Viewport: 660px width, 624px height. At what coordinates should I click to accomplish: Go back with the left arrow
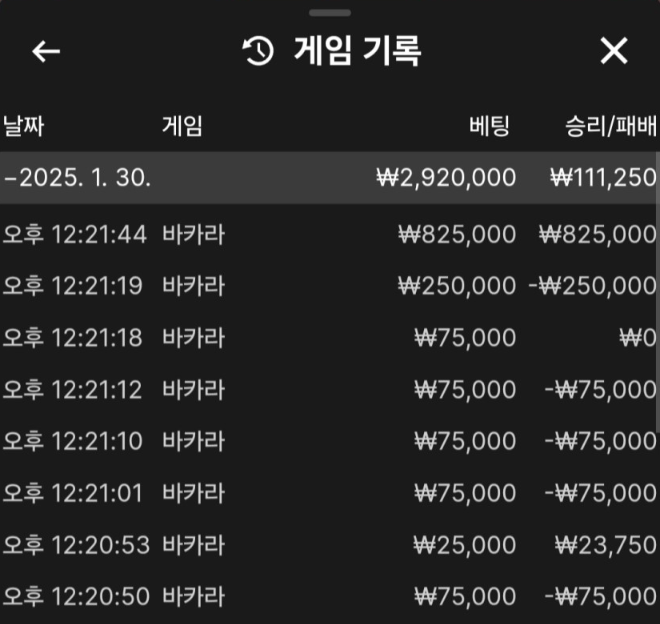(46, 52)
